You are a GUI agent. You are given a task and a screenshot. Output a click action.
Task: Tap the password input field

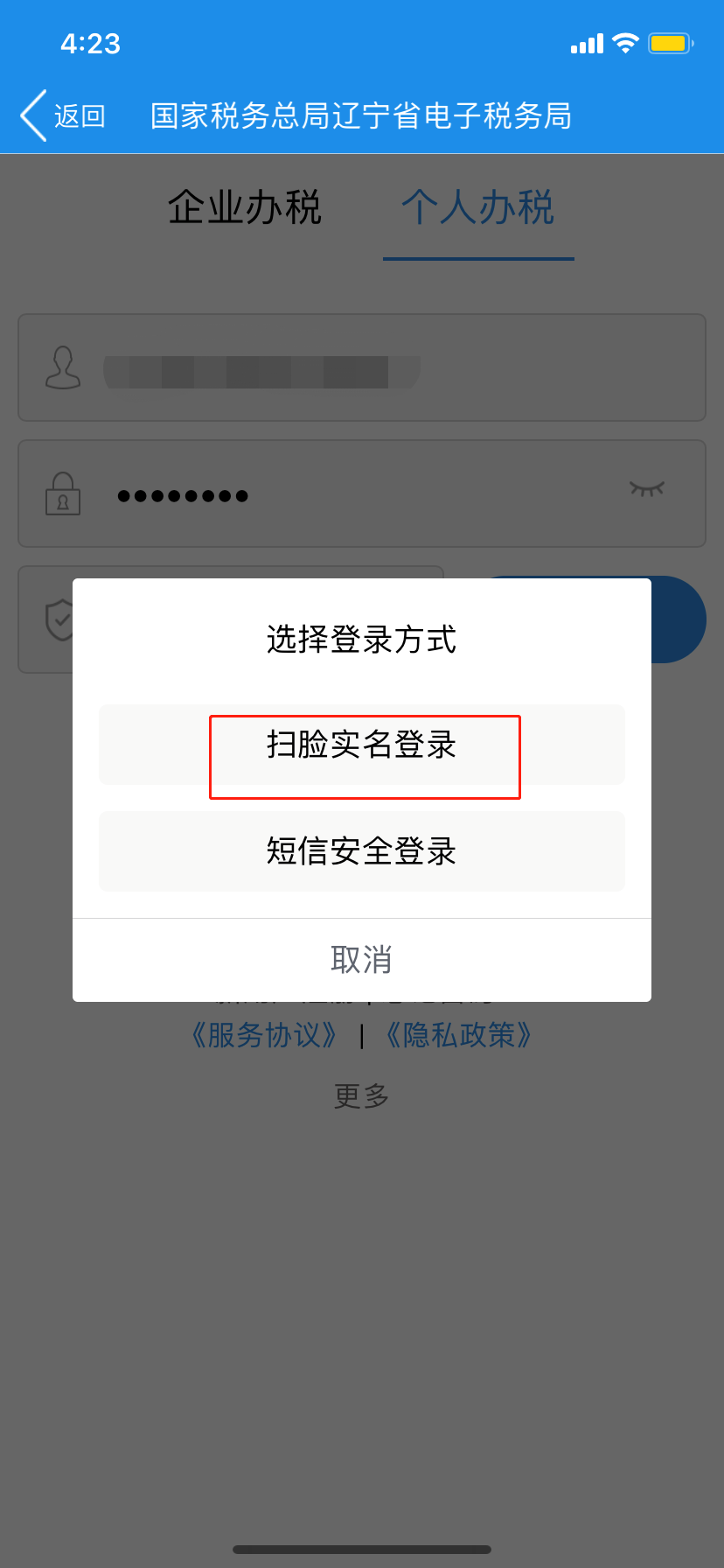(350, 494)
